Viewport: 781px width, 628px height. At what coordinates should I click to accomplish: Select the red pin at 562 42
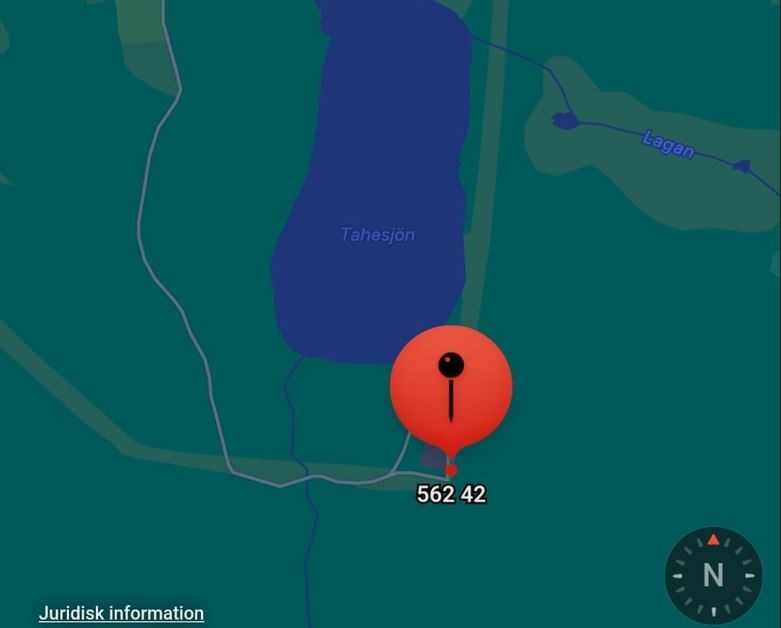[x=451, y=388]
